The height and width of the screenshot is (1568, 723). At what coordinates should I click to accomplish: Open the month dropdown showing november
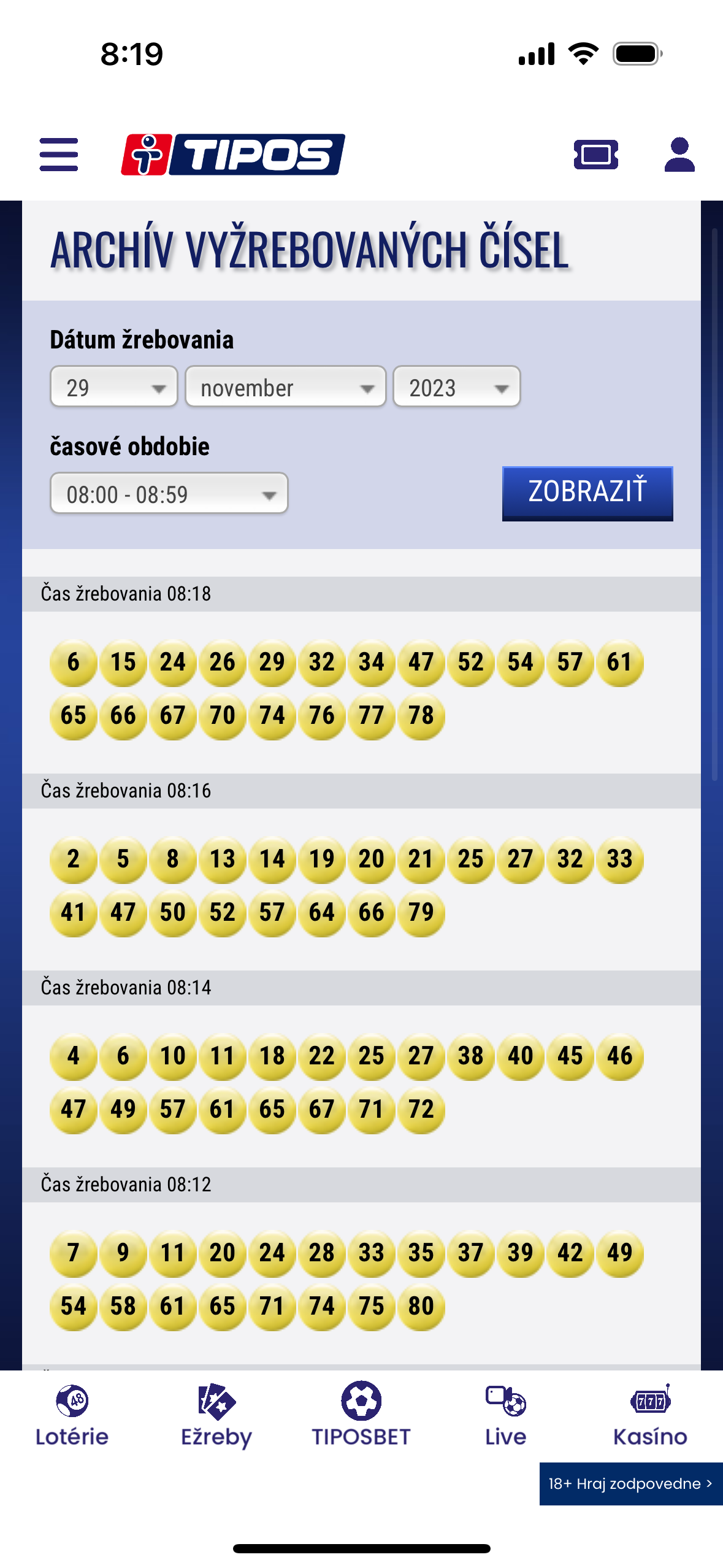click(x=285, y=386)
